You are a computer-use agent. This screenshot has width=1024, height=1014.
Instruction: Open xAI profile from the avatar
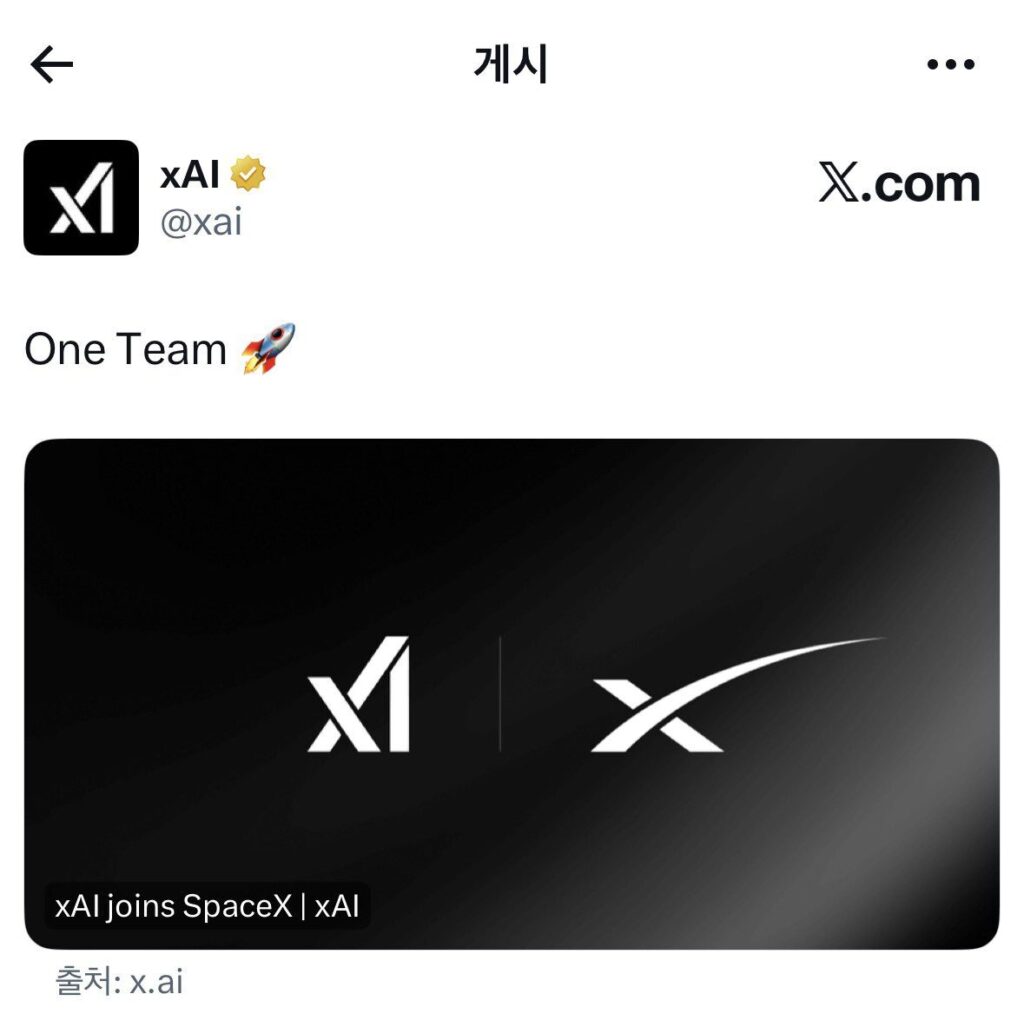81,197
